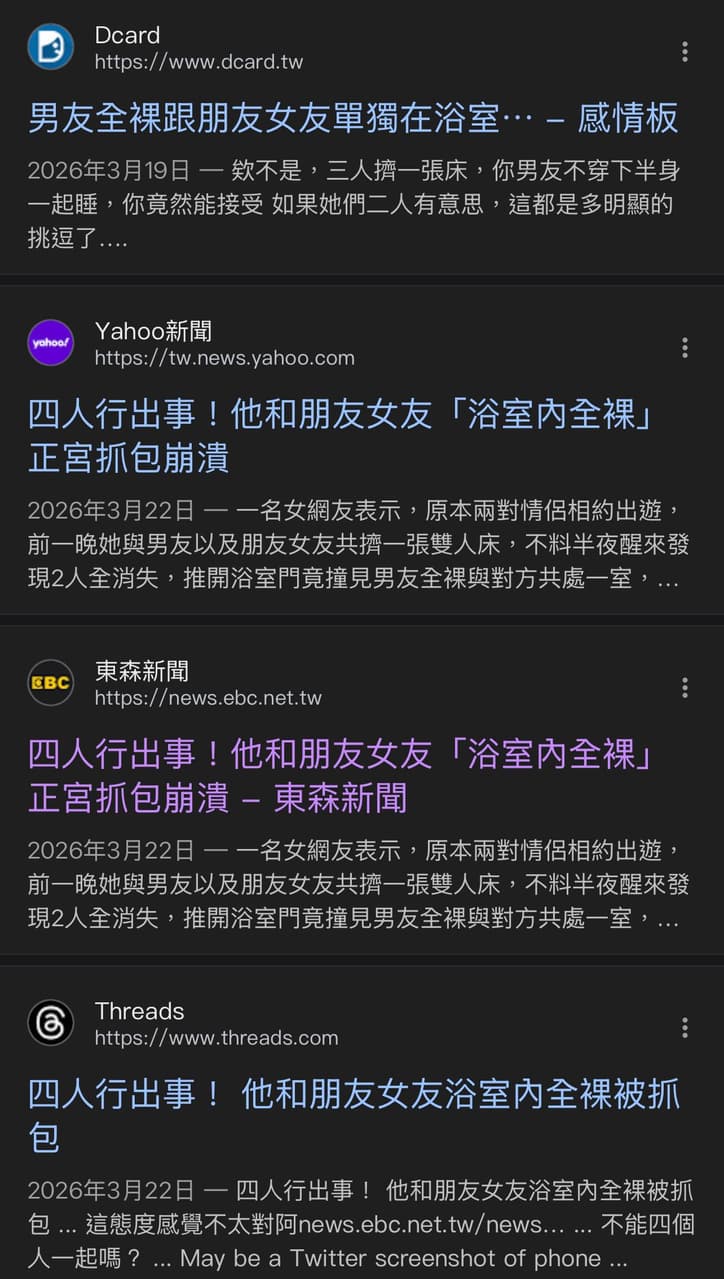The height and width of the screenshot is (1279, 724).
Task: Open the overflow menu for the Dcard result
Action: click(x=685, y=52)
